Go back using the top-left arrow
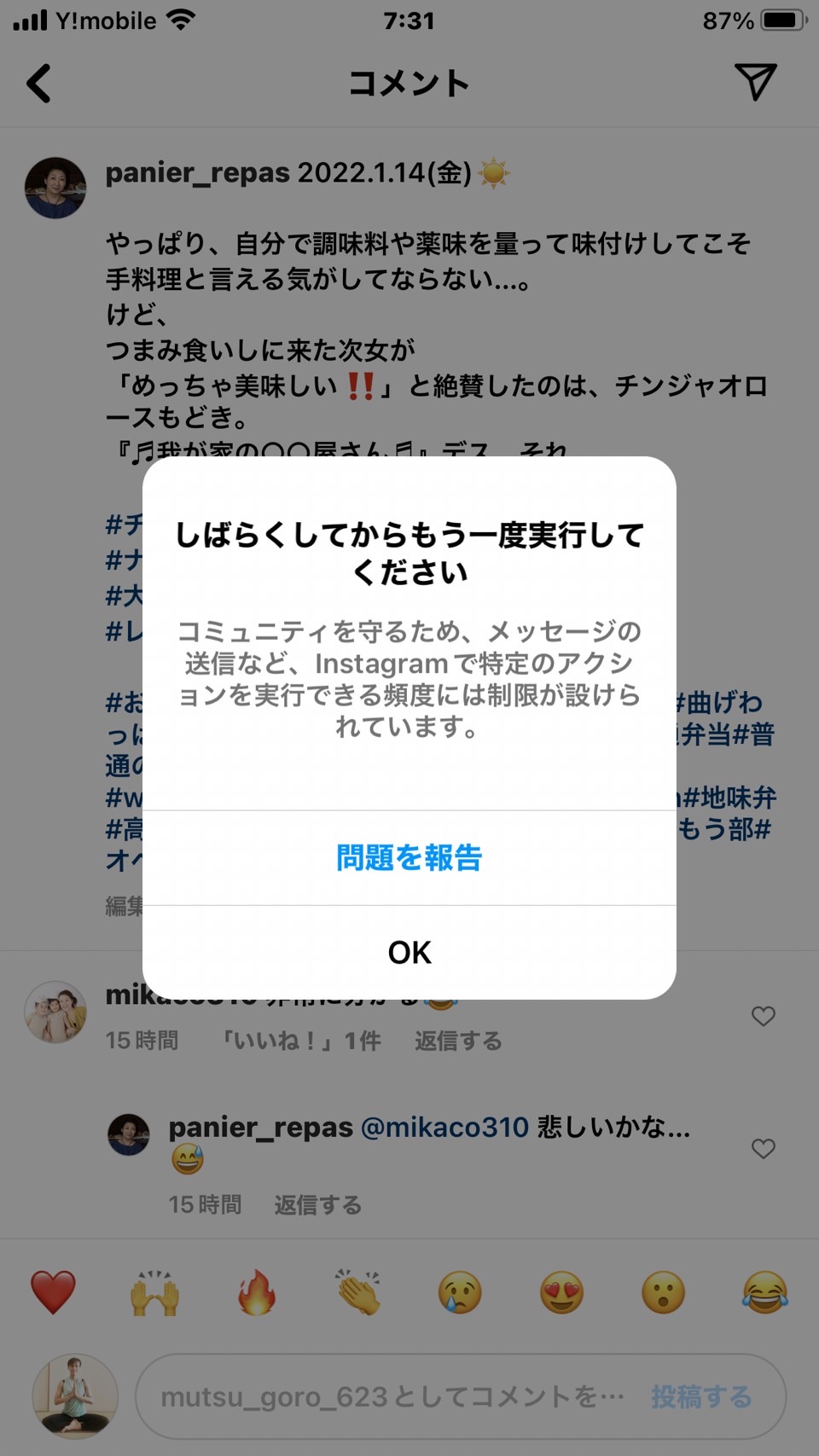Viewport: 819px width, 1456px height. 39,83
